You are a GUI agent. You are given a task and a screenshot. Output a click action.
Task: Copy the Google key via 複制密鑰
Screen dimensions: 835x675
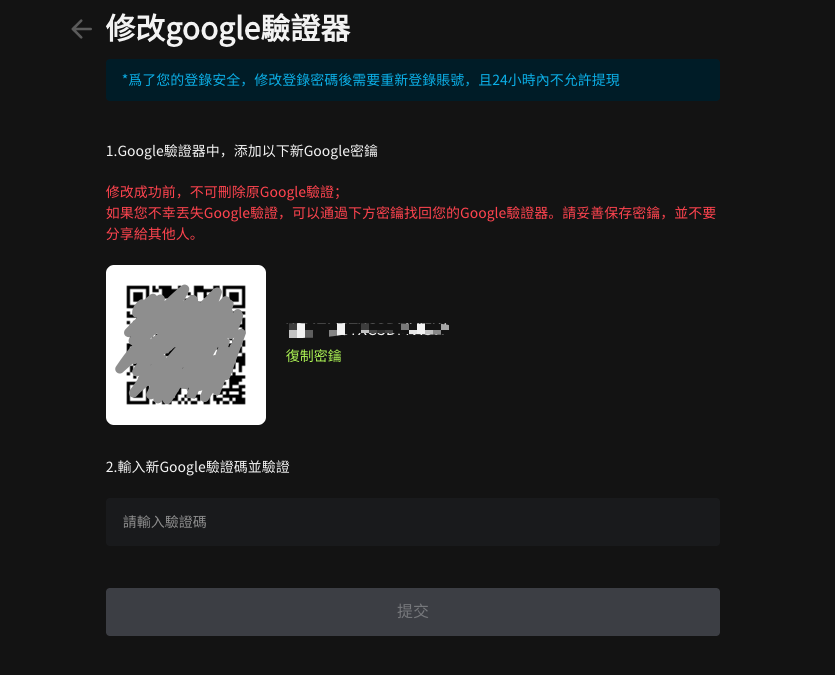[313, 355]
